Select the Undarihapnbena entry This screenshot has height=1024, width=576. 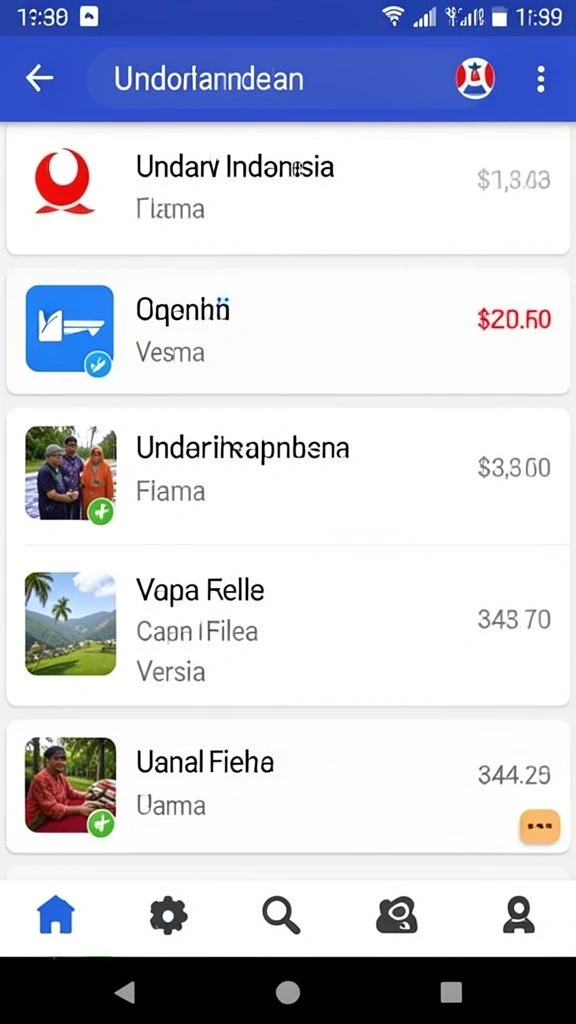288,475
